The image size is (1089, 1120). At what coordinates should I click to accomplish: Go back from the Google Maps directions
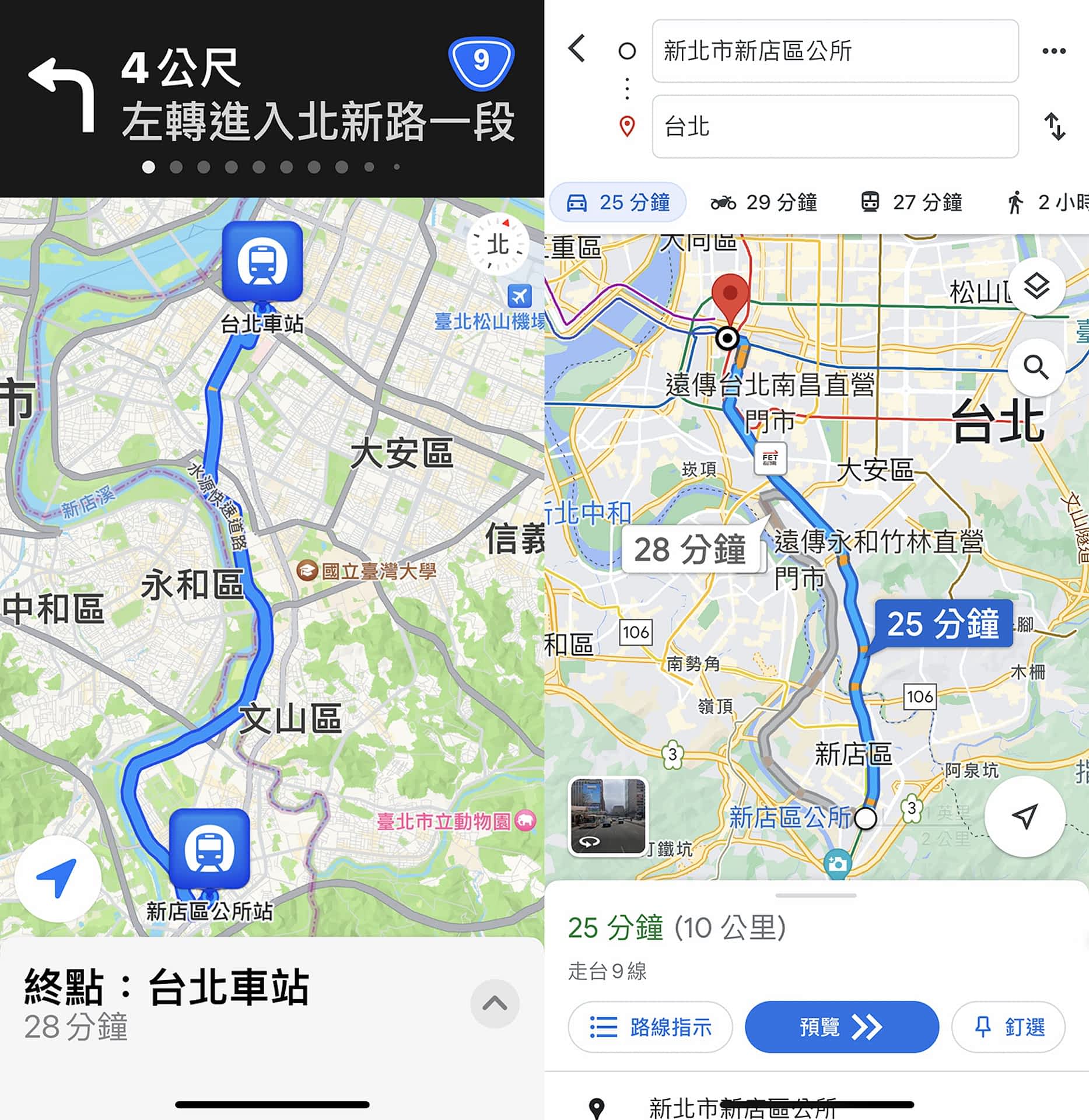click(577, 48)
